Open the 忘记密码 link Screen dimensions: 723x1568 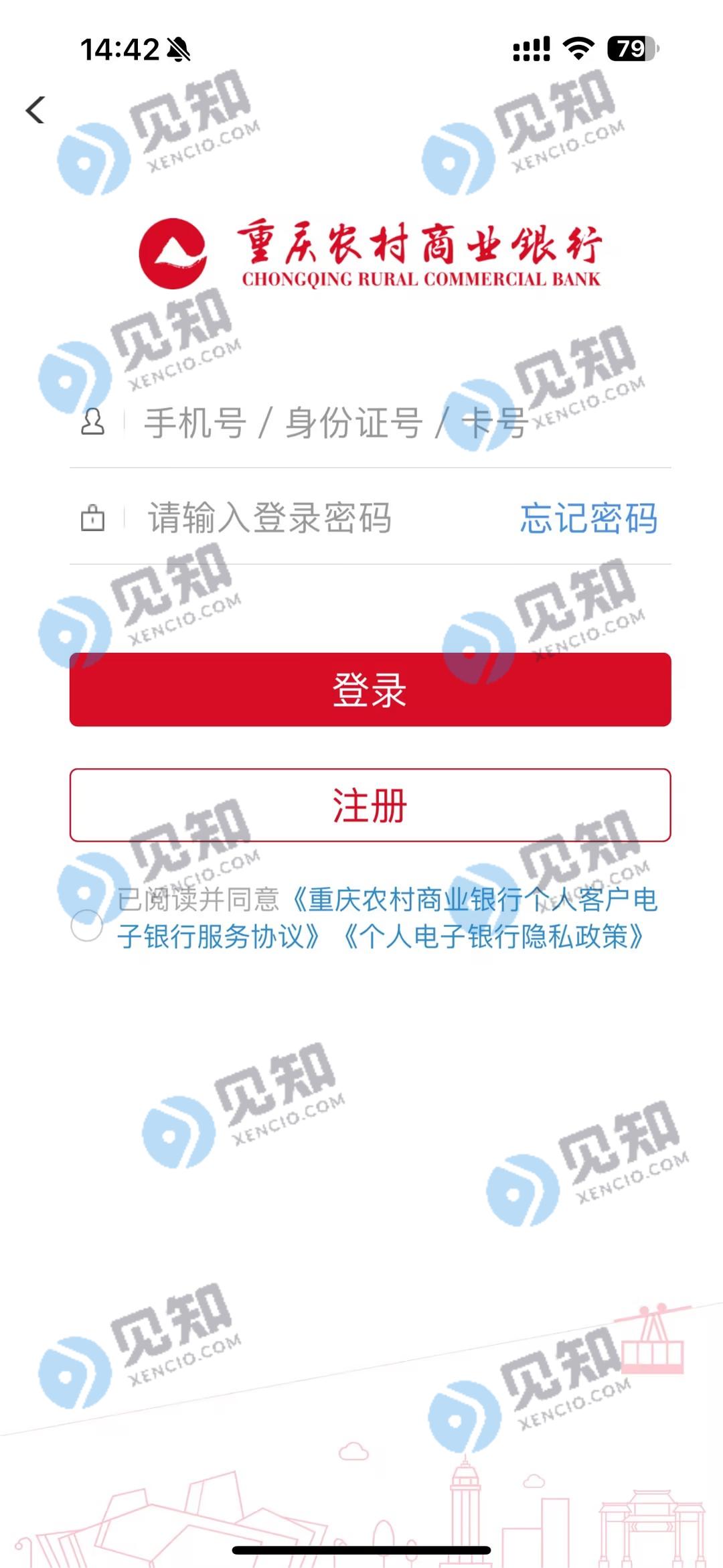pos(588,518)
